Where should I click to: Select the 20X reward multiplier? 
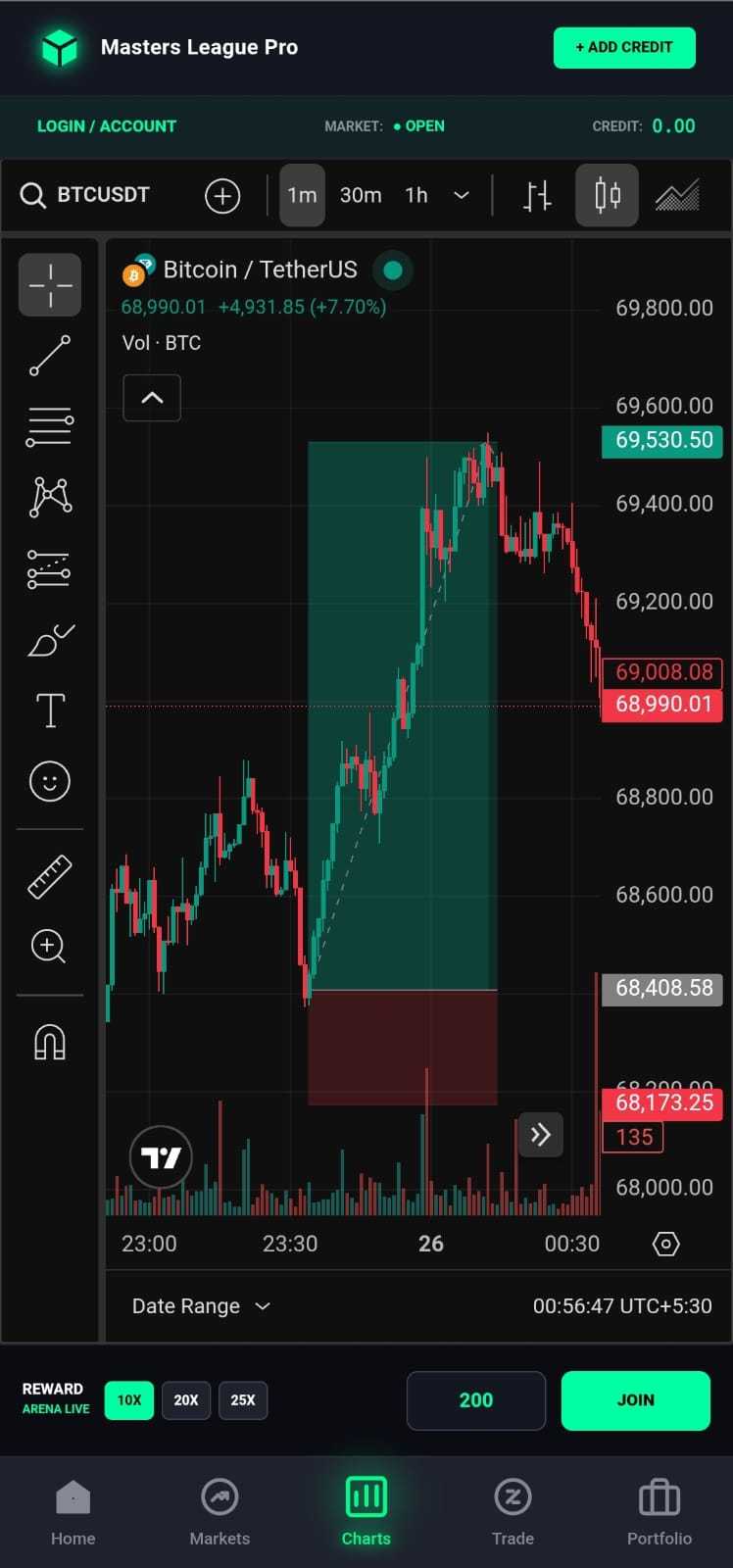pyautogui.click(x=186, y=1399)
